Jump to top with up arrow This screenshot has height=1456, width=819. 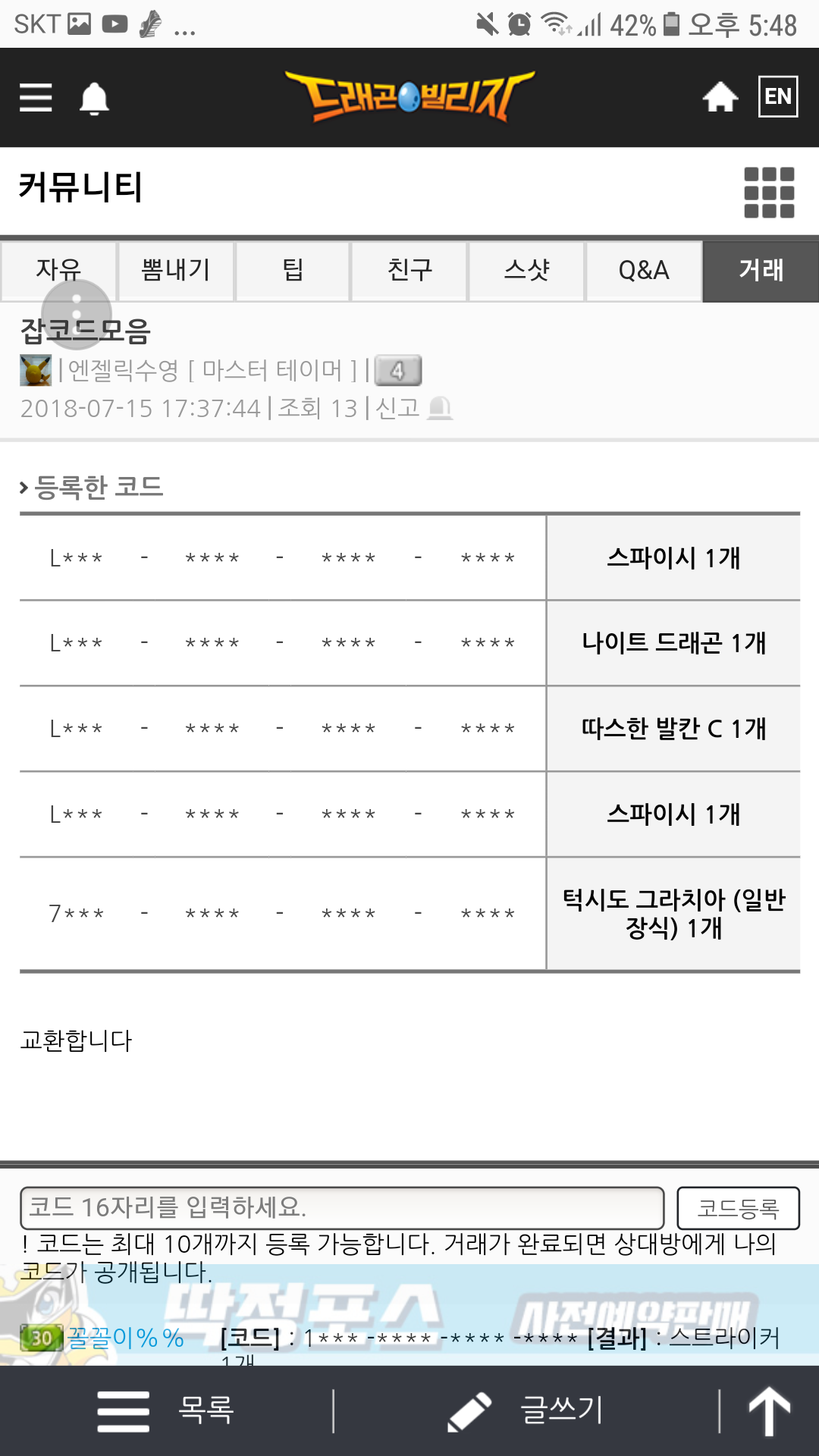click(770, 1410)
